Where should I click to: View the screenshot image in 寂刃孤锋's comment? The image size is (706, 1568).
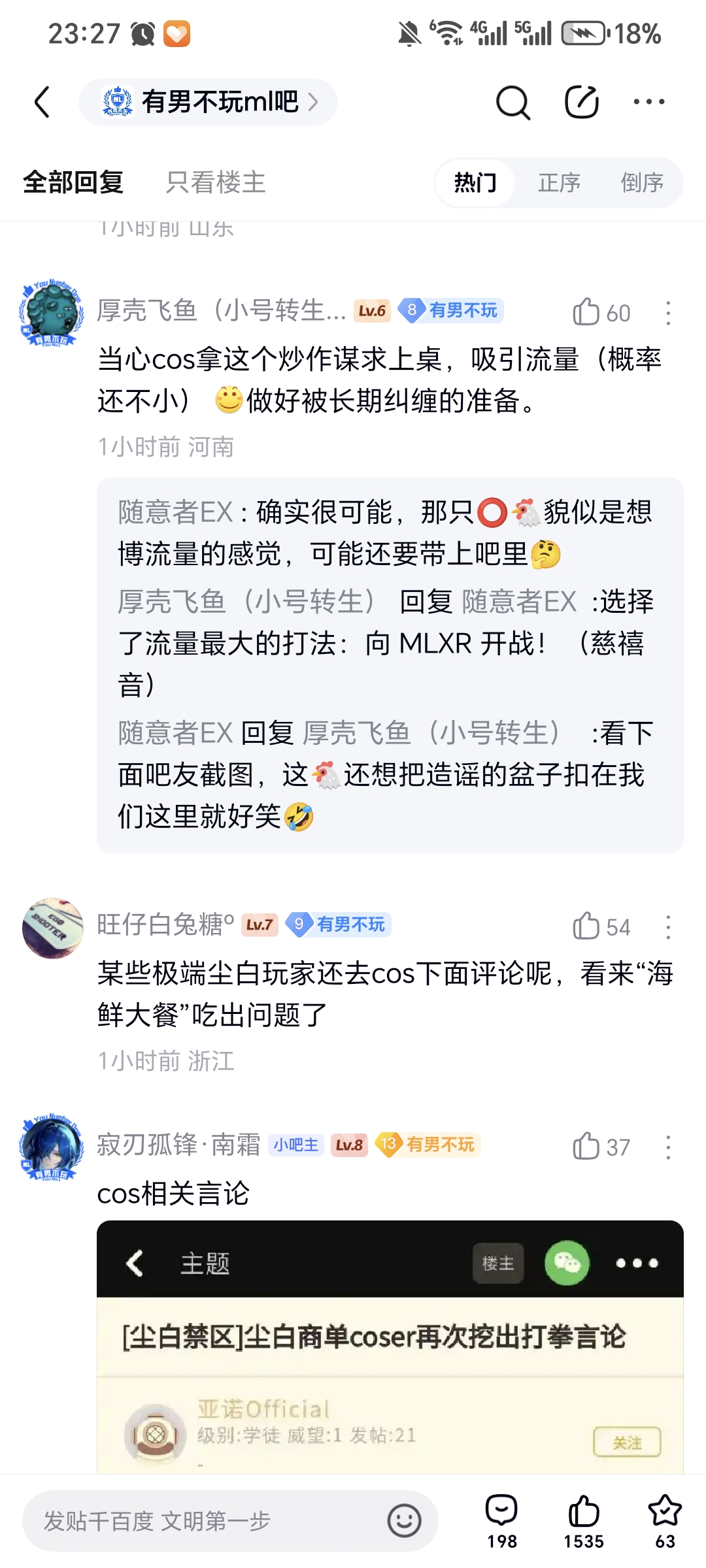click(390, 1346)
